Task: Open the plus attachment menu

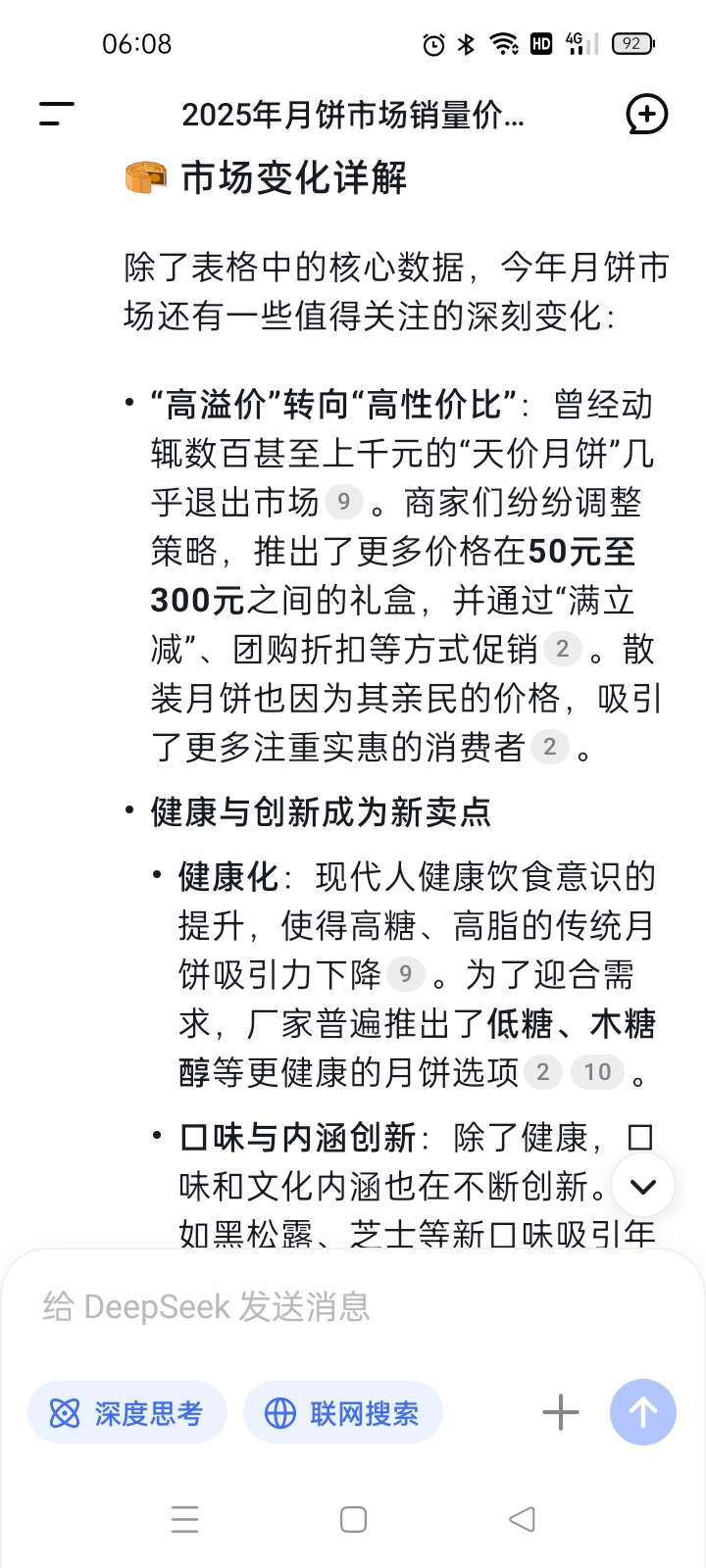Action: [560, 1413]
